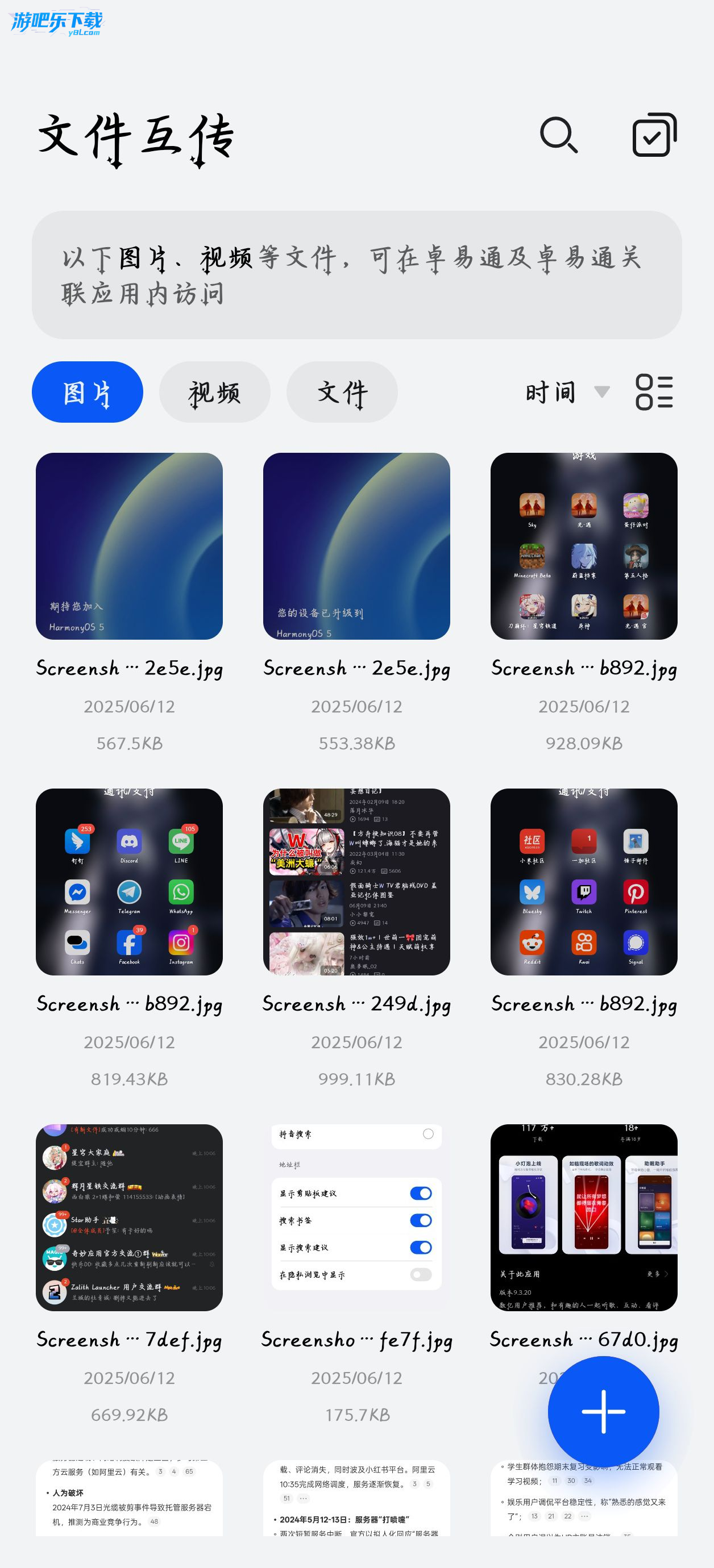Open the 819.43KB messaging apps screenshot
The image size is (714, 1568).
point(129,882)
